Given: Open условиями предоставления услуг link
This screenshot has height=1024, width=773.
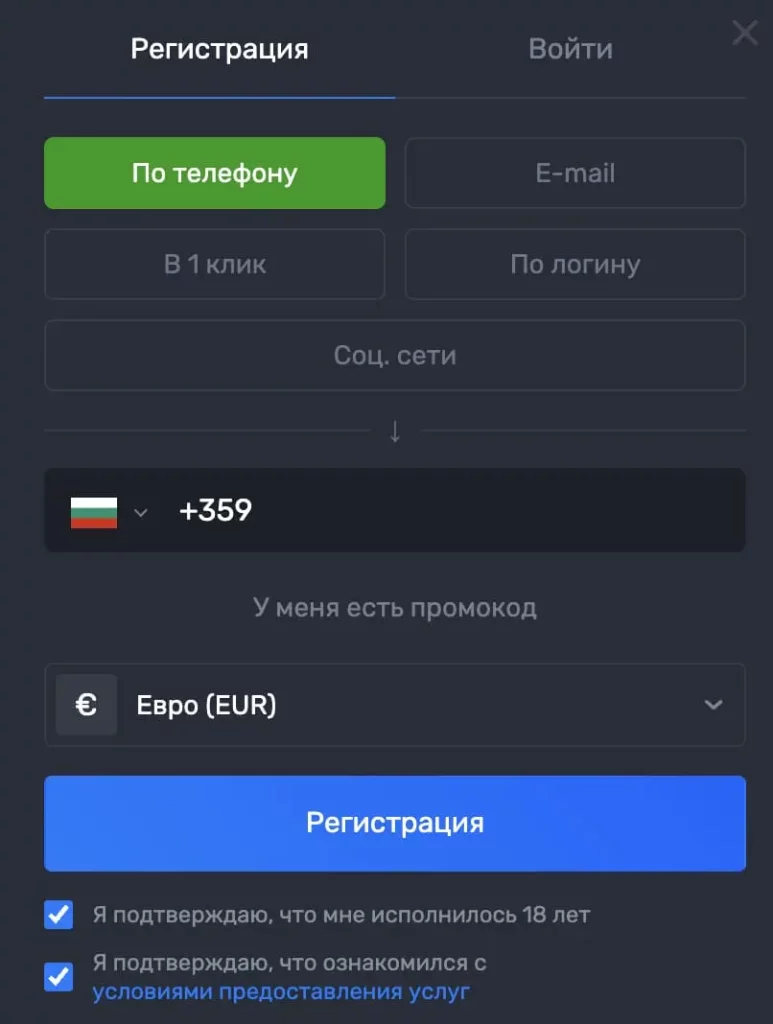Looking at the screenshot, I should 281,993.
